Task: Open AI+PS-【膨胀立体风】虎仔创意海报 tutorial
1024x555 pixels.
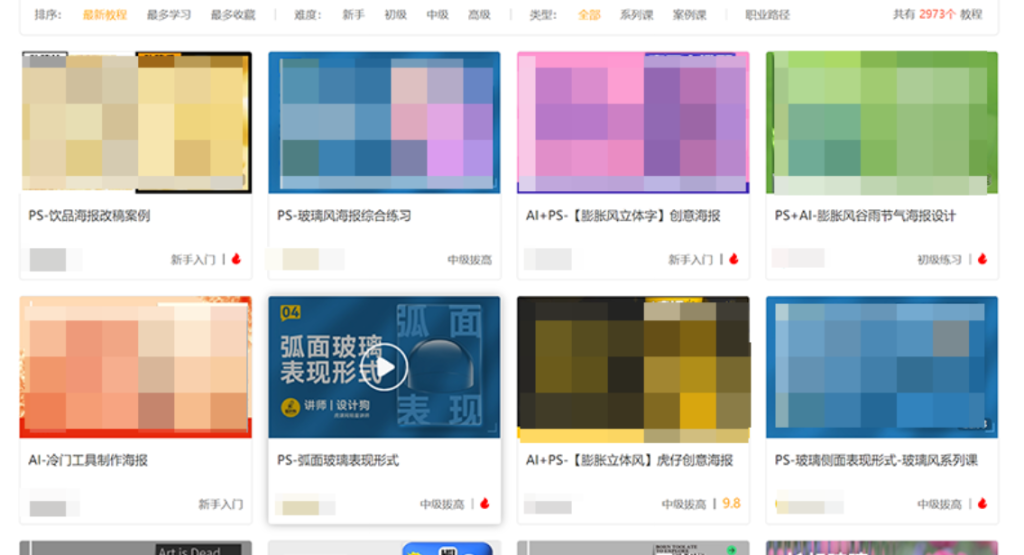Action: tap(629, 460)
